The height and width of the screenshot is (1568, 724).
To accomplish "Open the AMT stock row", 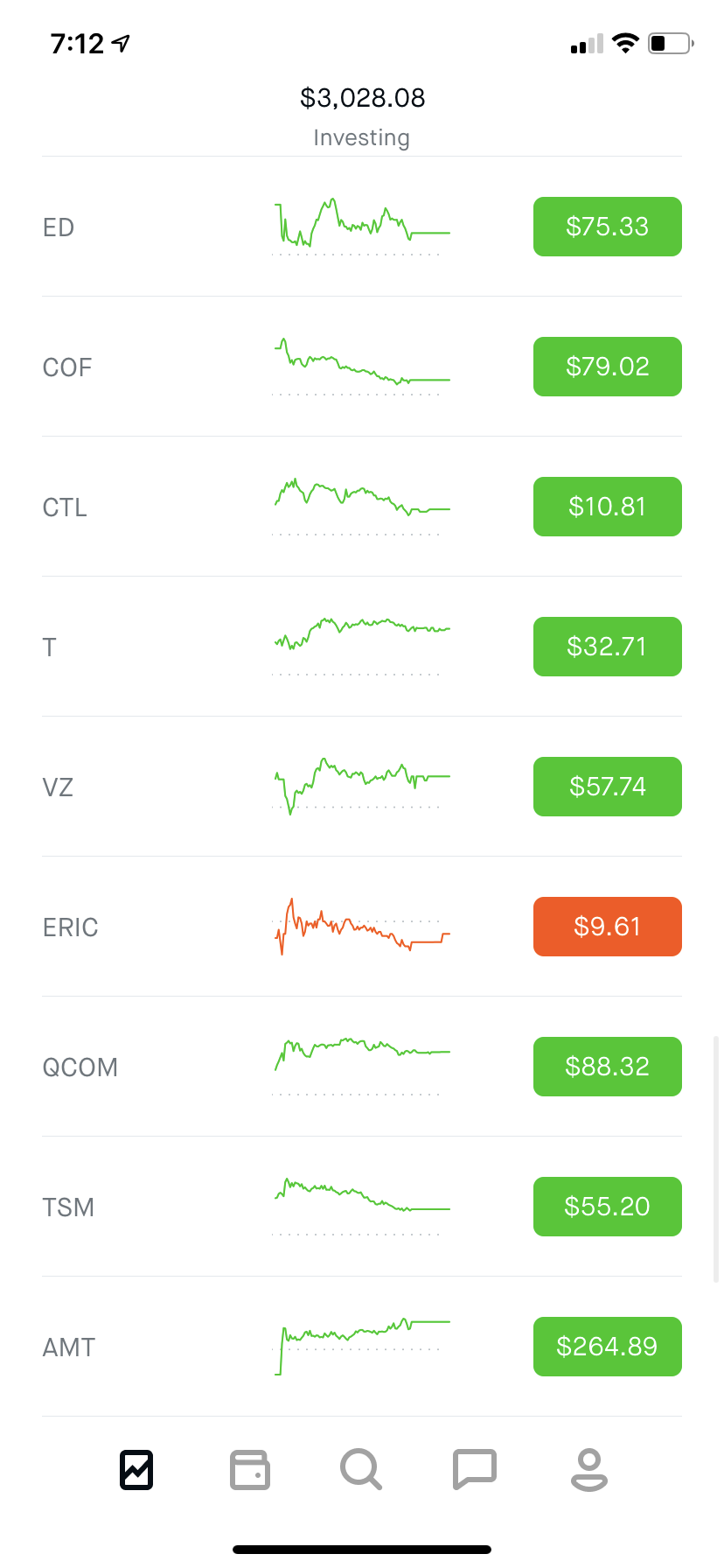I will [362, 1347].
